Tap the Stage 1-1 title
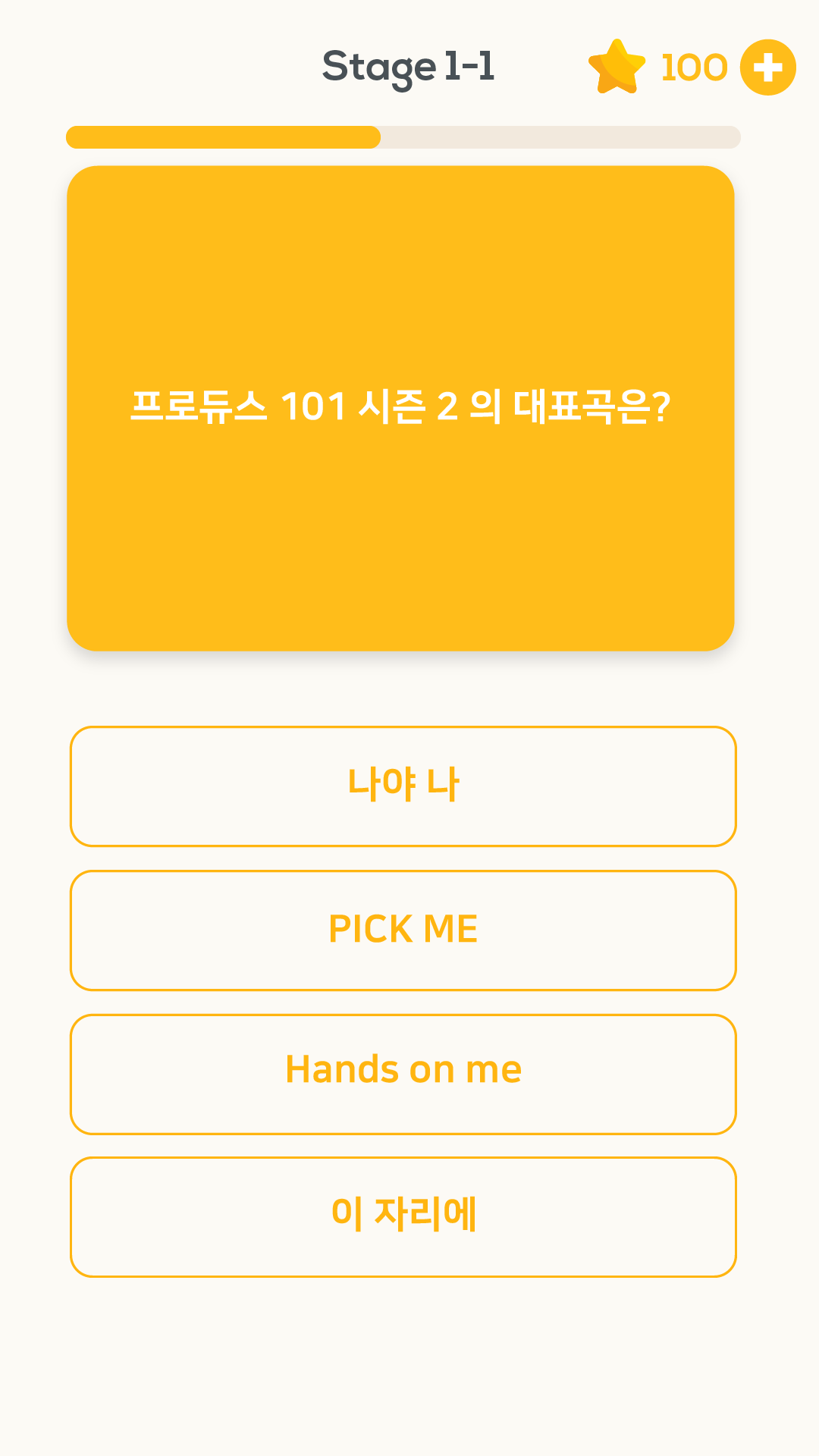 409,67
